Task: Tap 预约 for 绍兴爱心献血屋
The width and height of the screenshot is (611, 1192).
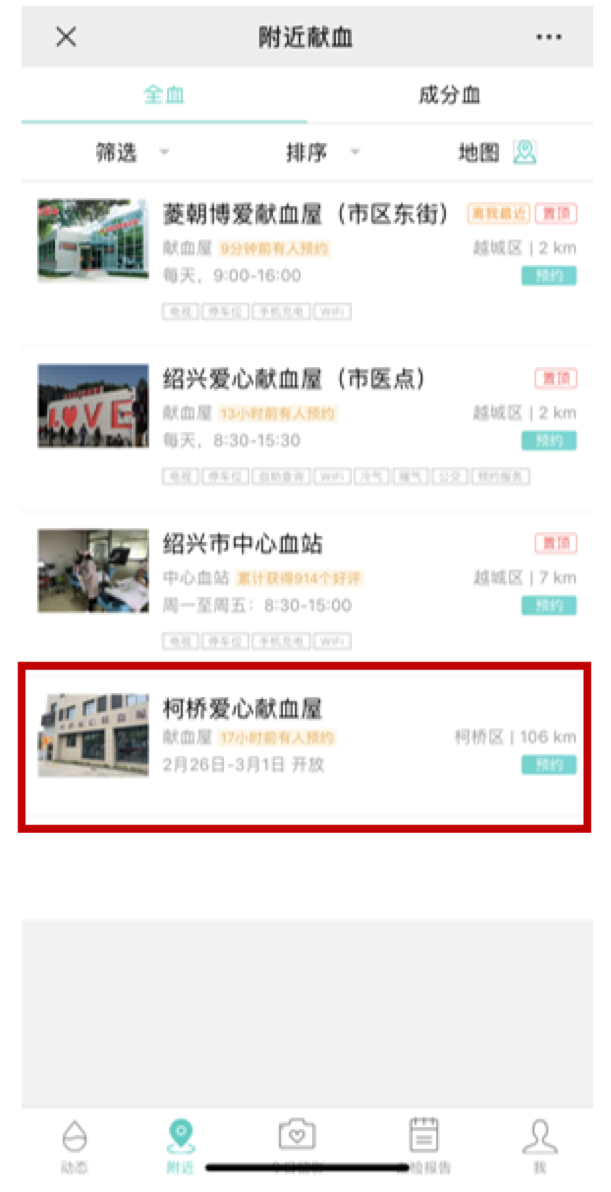Action: (x=548, y=441)
